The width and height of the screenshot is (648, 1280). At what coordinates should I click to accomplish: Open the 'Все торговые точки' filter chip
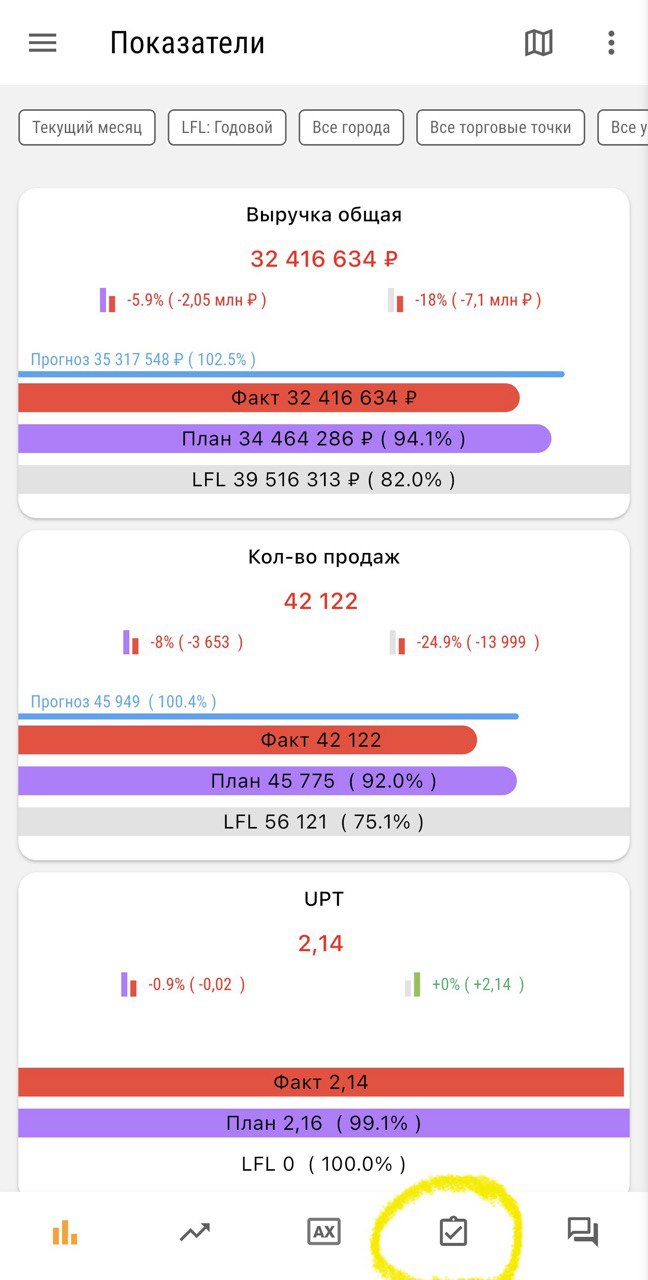tap(500, 128)
